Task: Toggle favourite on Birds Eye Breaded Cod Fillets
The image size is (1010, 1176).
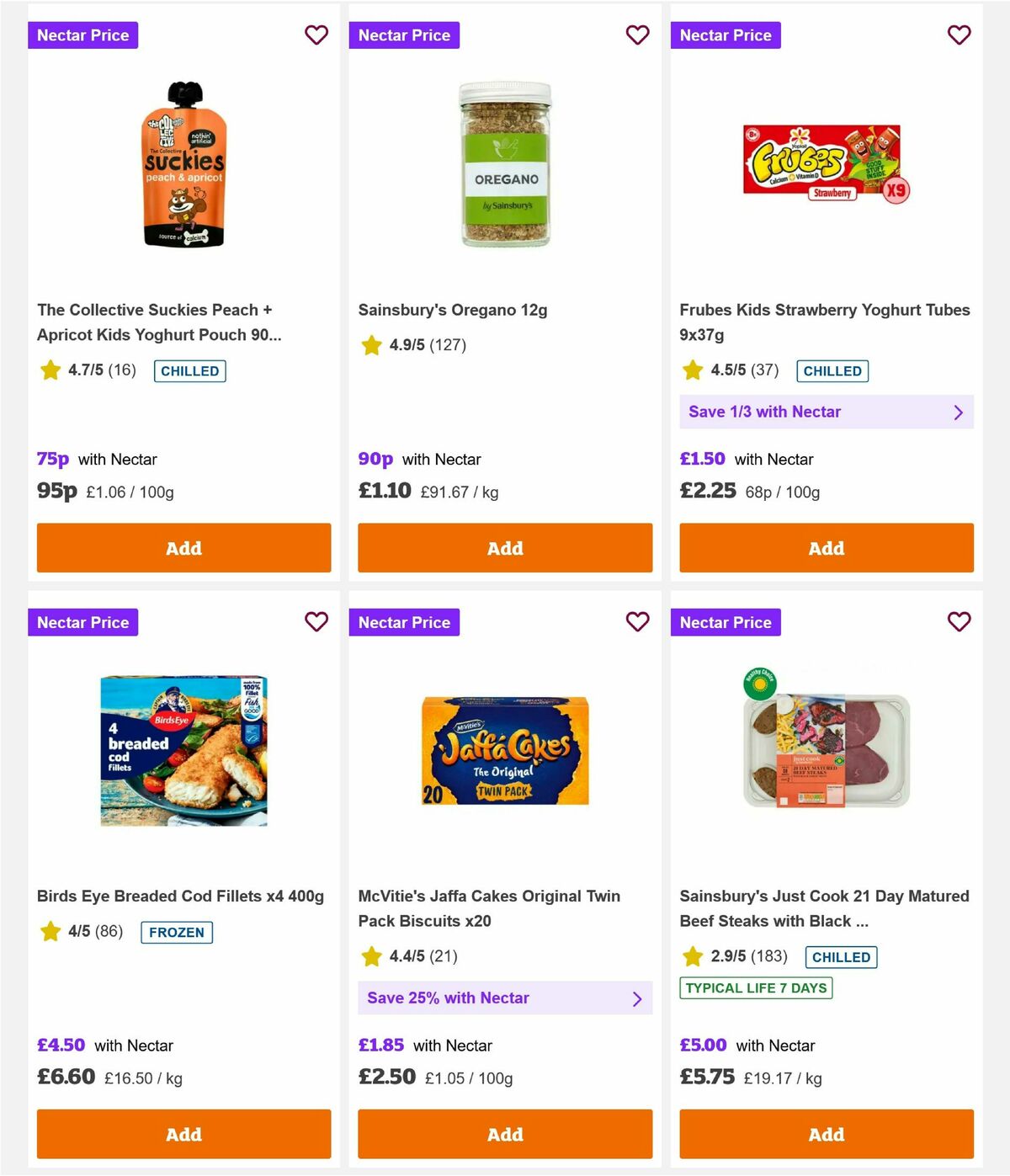Action: click(316, 622)
